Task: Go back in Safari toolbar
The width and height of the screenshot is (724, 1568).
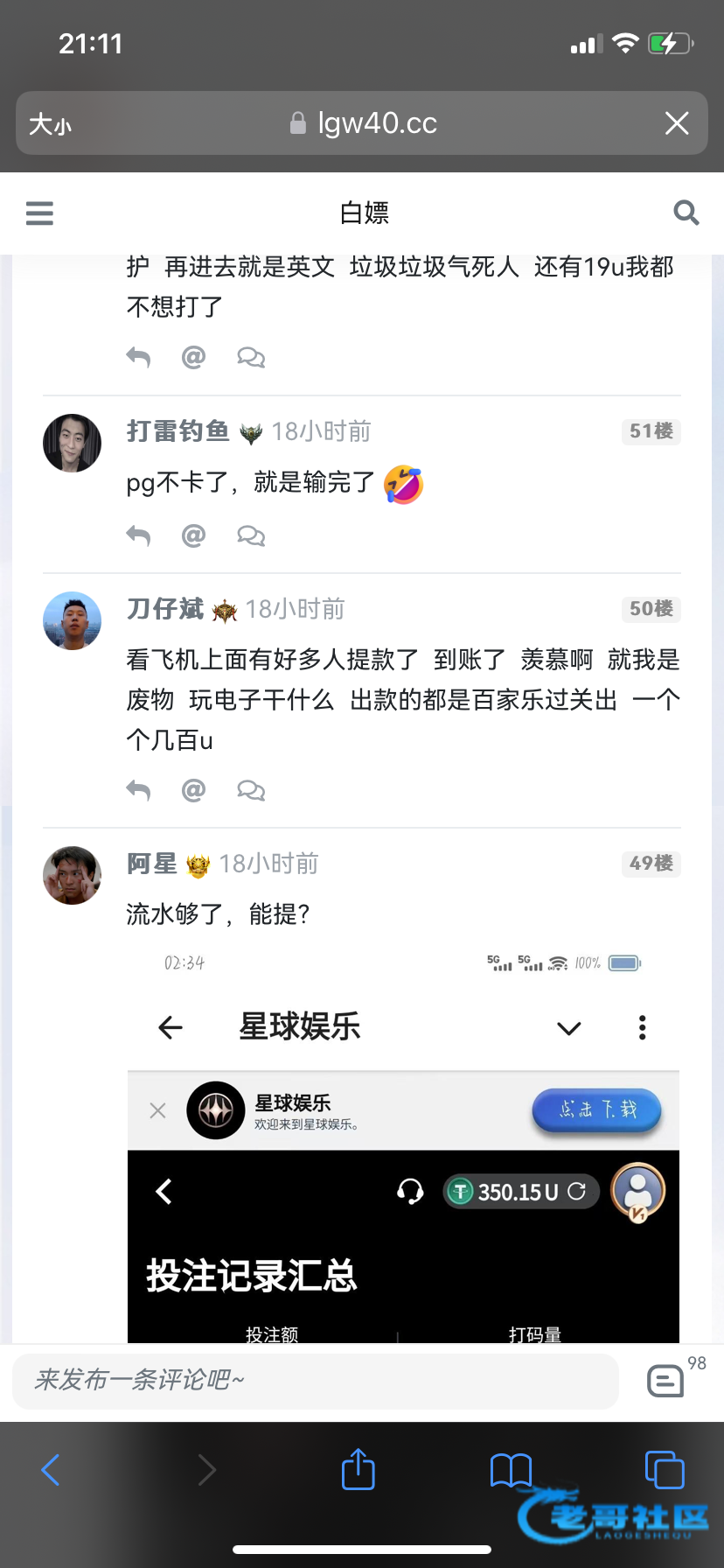Action: pos(51,1470)
